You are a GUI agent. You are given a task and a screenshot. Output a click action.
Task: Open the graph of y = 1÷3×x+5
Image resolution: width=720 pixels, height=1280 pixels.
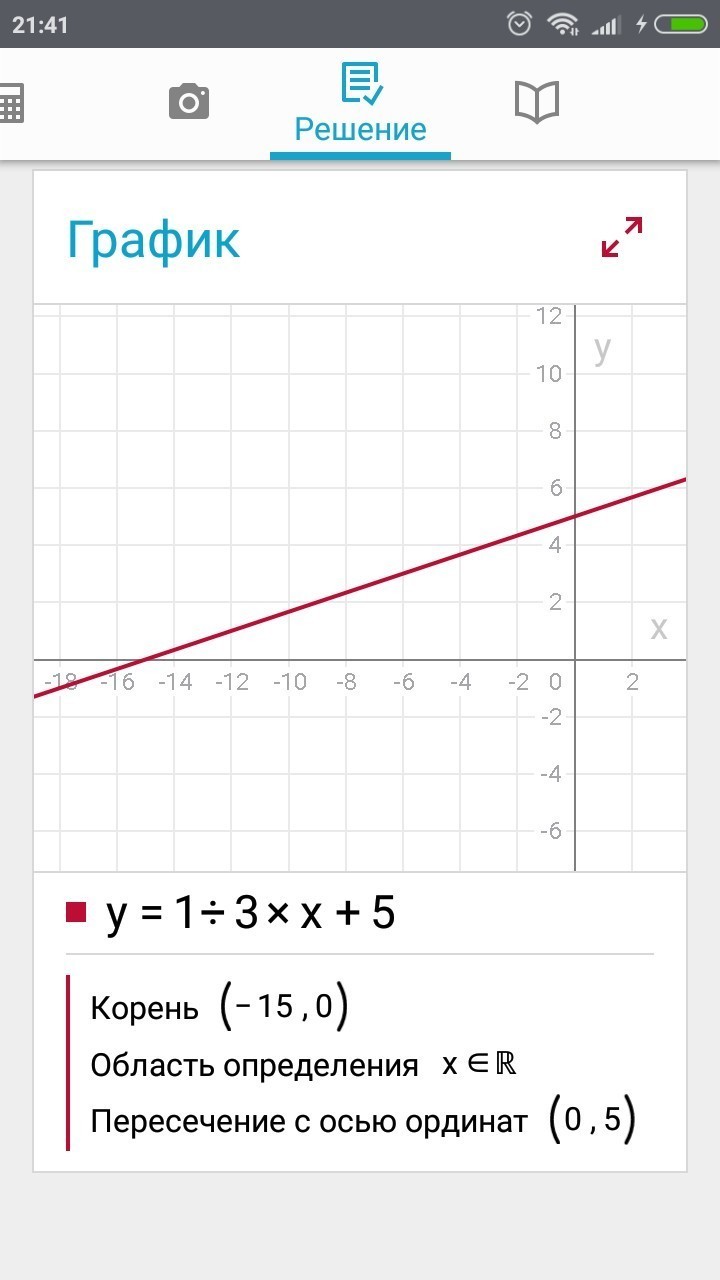[360, 587]
